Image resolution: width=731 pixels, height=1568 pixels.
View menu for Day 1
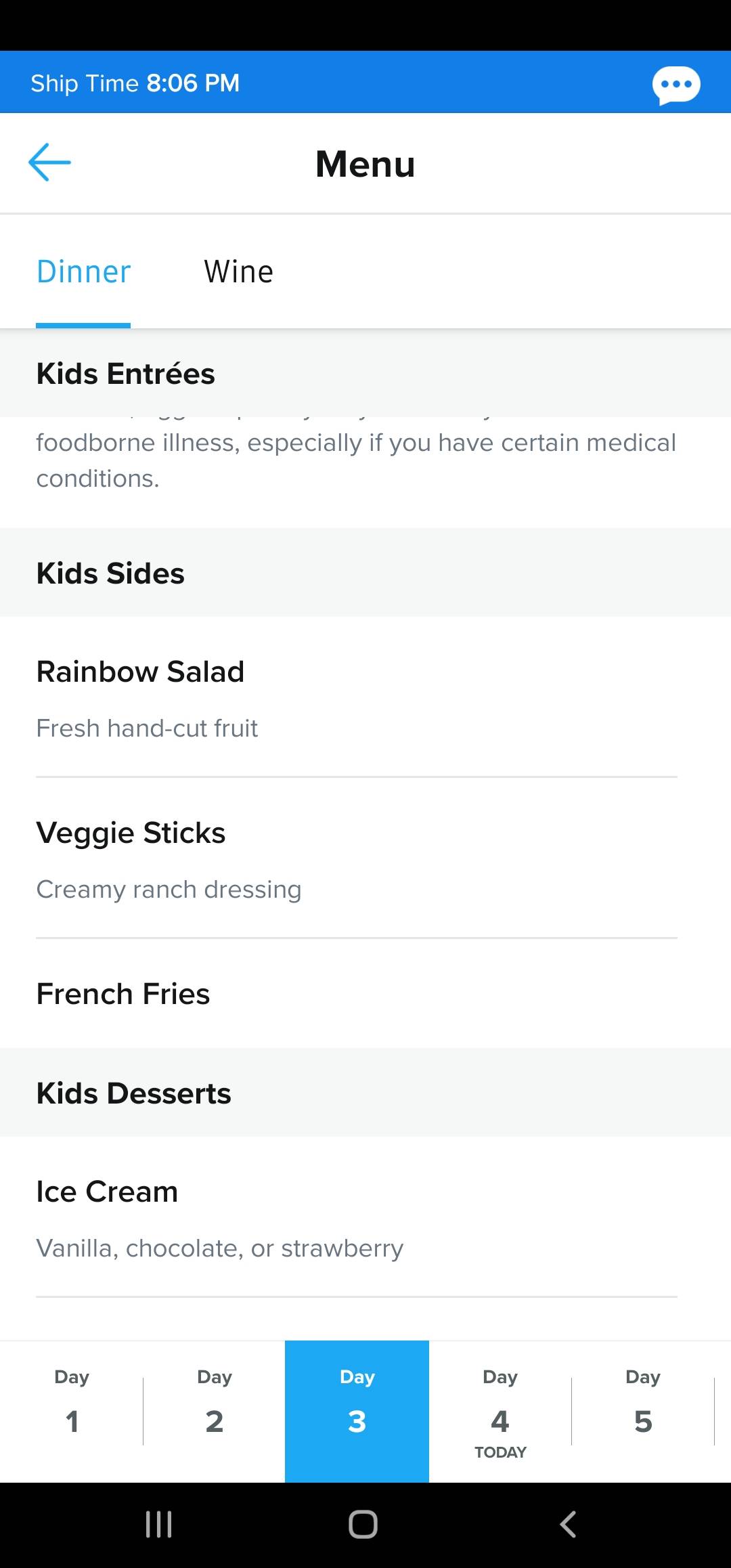(x=72, y=1411)
